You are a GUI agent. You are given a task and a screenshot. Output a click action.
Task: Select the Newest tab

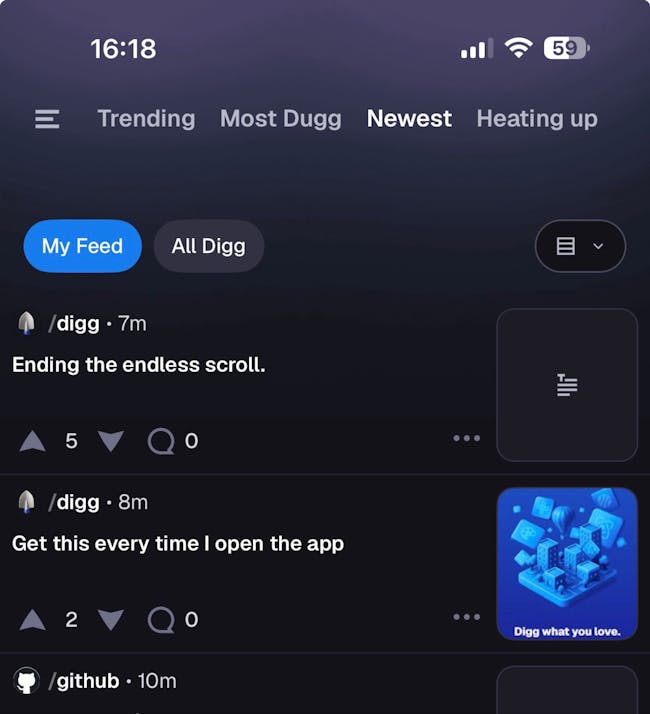point(409,119)
